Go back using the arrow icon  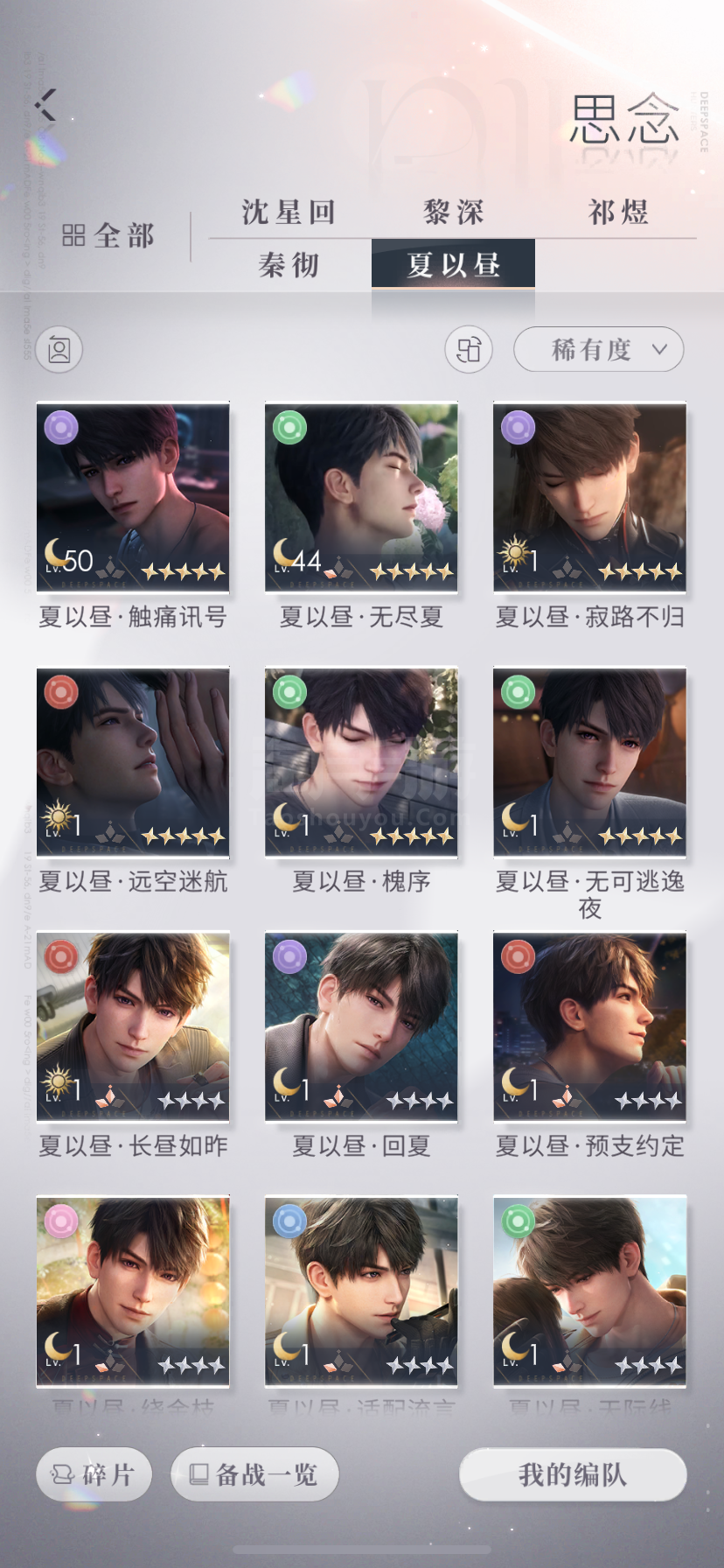[x=45, y=105]
